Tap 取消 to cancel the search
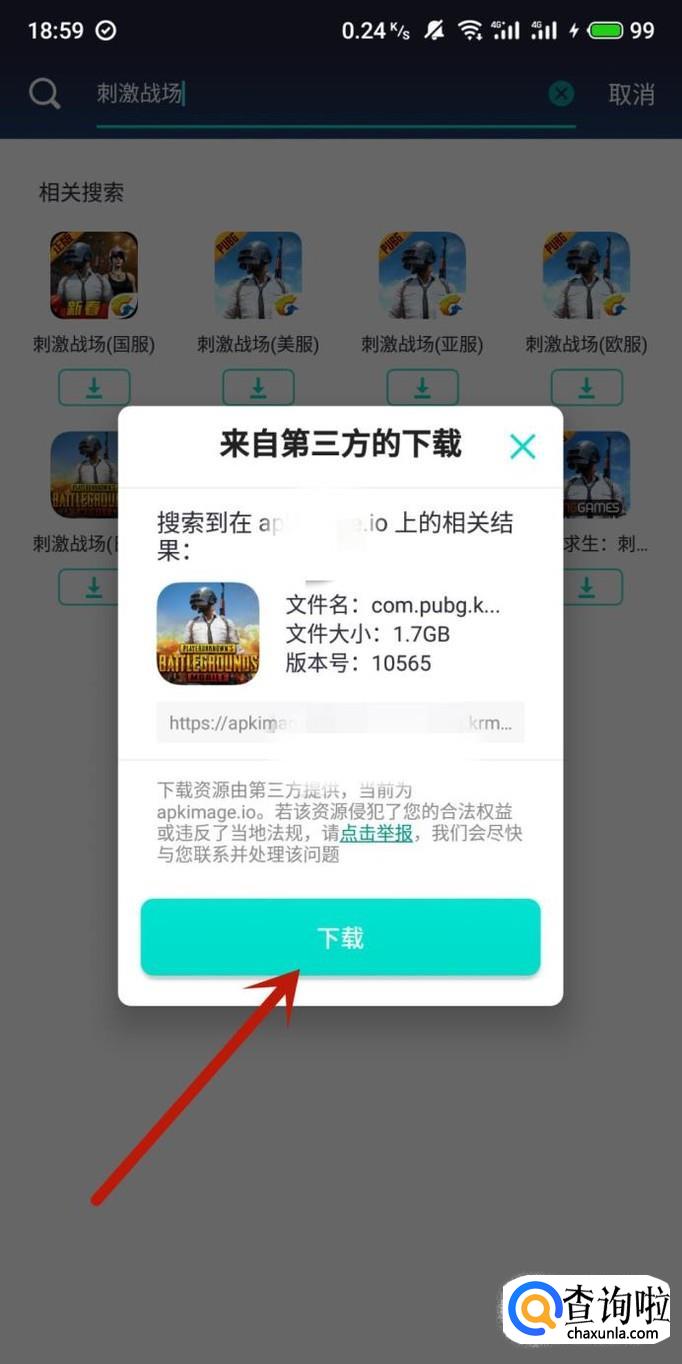The width and height of the screenshot is (682, 1364). click(631, 94)
